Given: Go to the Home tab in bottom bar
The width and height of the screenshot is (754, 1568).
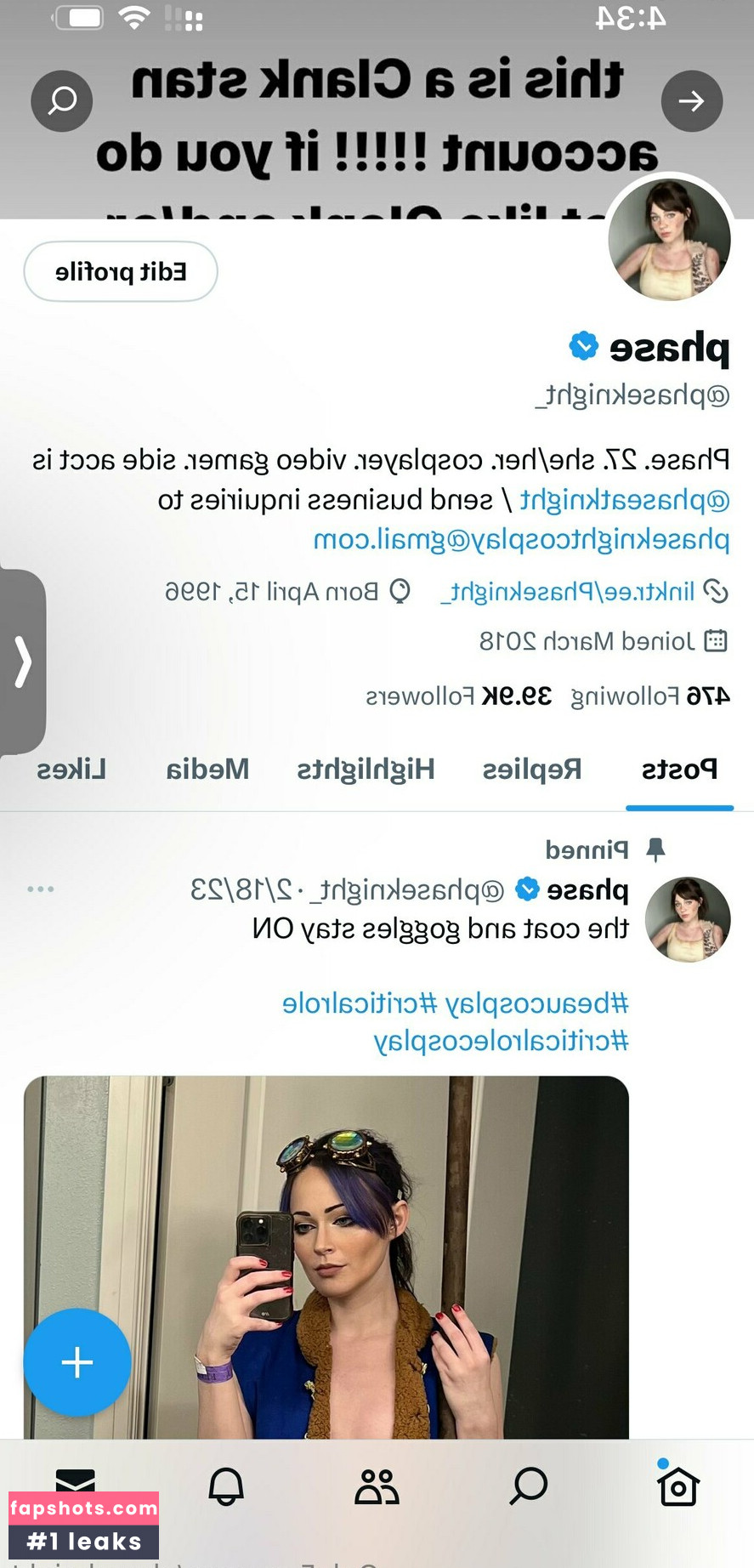Looking at the screenshot, I should coord(677,1486).
